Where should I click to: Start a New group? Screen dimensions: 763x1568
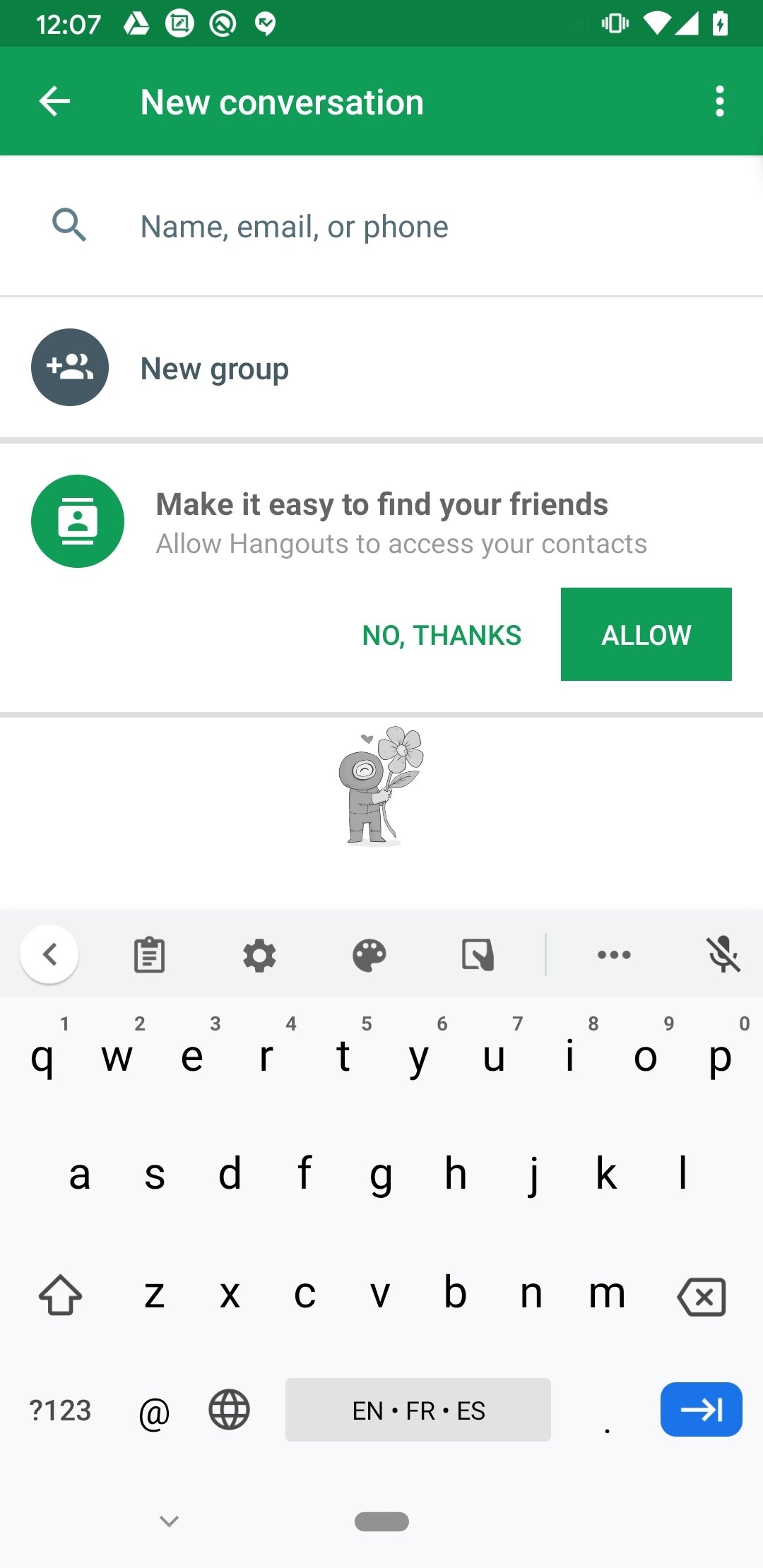(x=215, y=368)
